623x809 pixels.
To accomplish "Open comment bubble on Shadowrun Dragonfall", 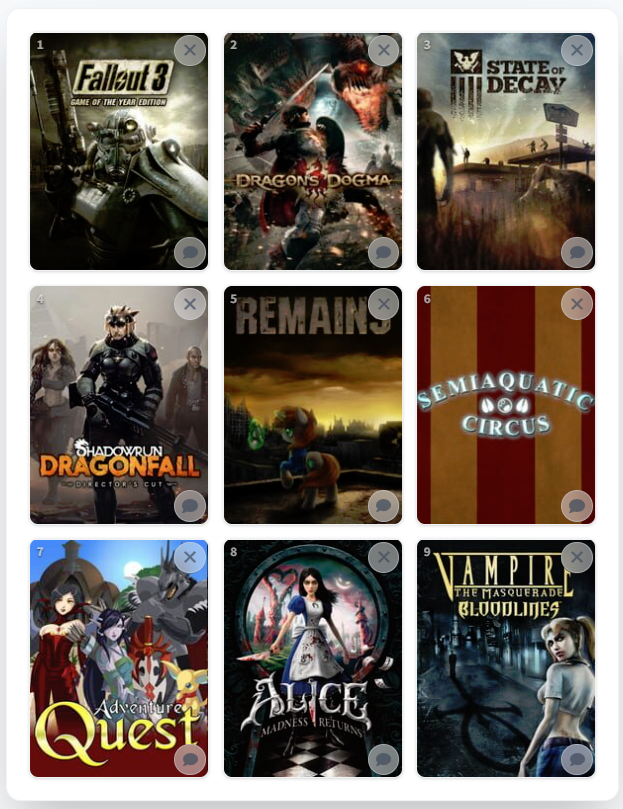I will 190,506.
